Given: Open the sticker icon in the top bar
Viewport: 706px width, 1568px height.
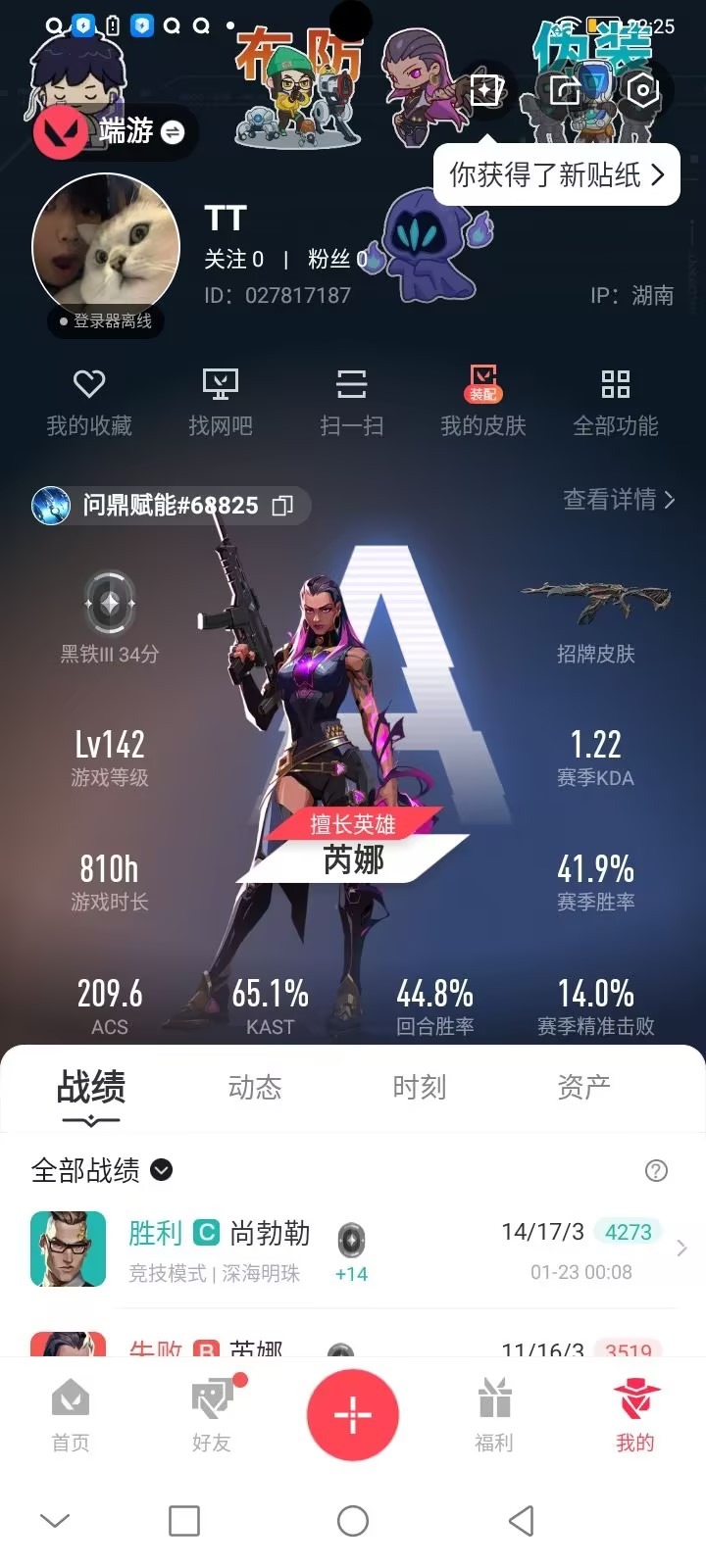Looking at the screenshot, I should pos(486,90).
